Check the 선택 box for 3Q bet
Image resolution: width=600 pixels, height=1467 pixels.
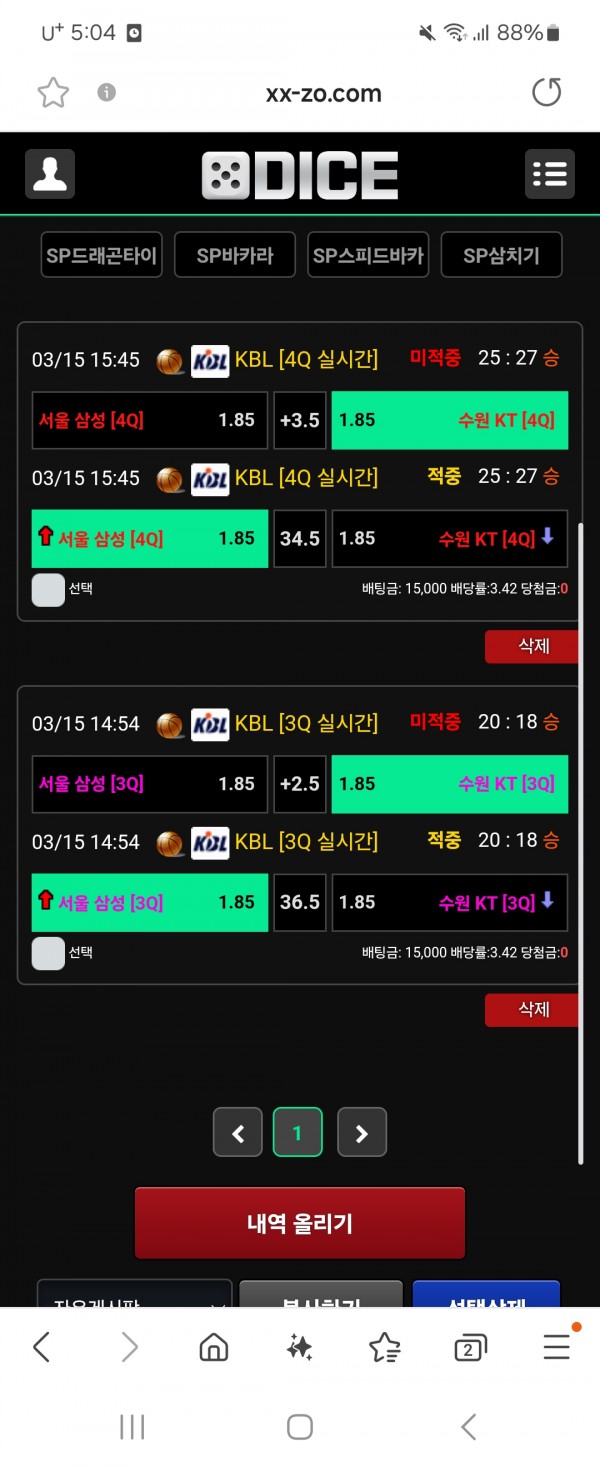coord(48,953)
